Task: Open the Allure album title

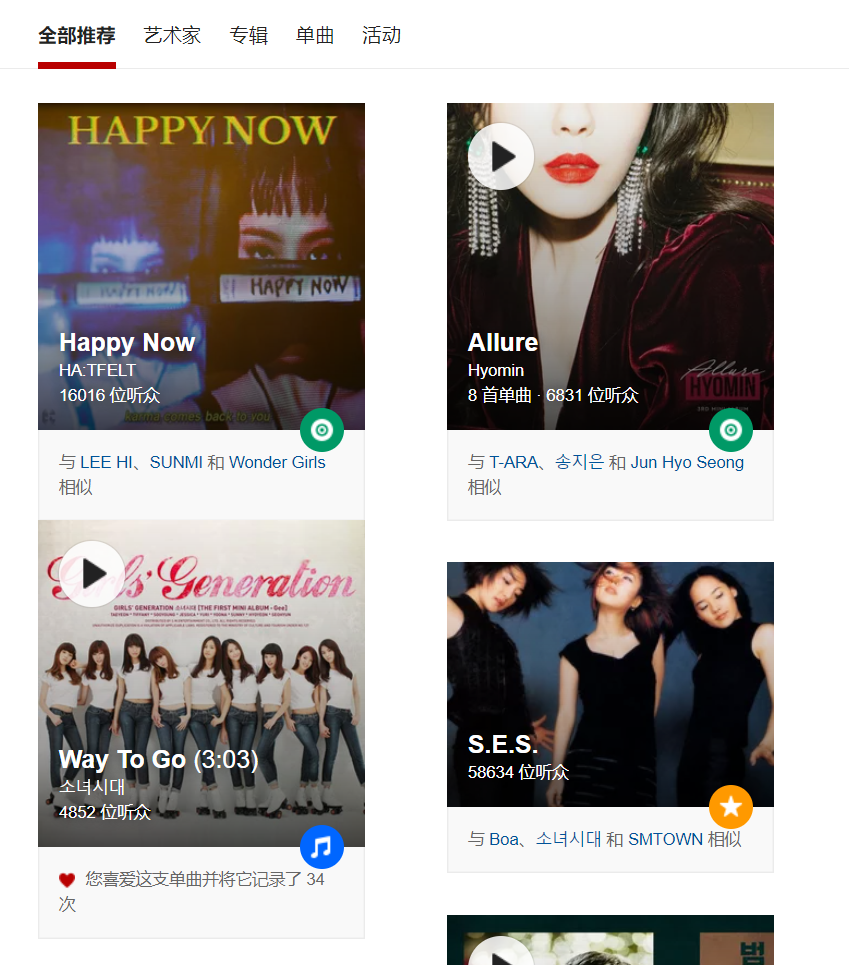Action: pyautogui.click(x=503, y=343)
